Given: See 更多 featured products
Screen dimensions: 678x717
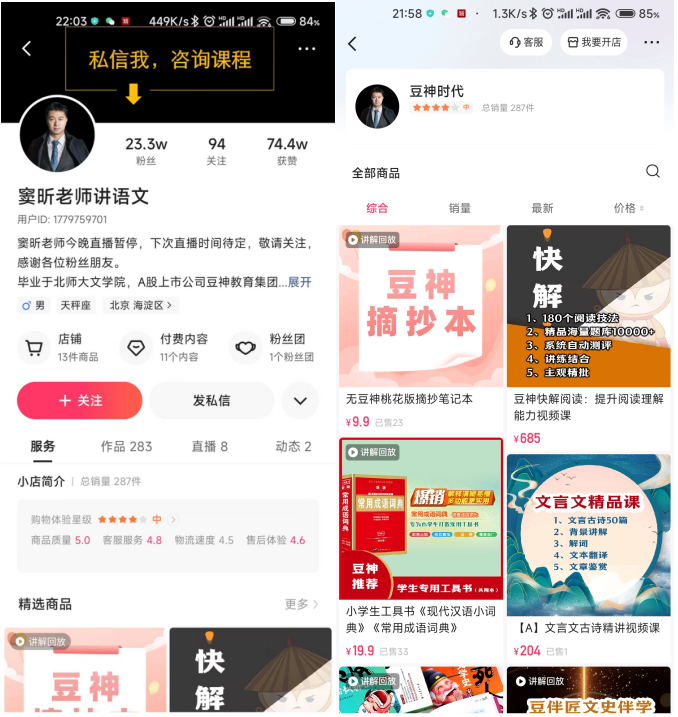Looking at the screenshot, I should (x=301, y=604).
